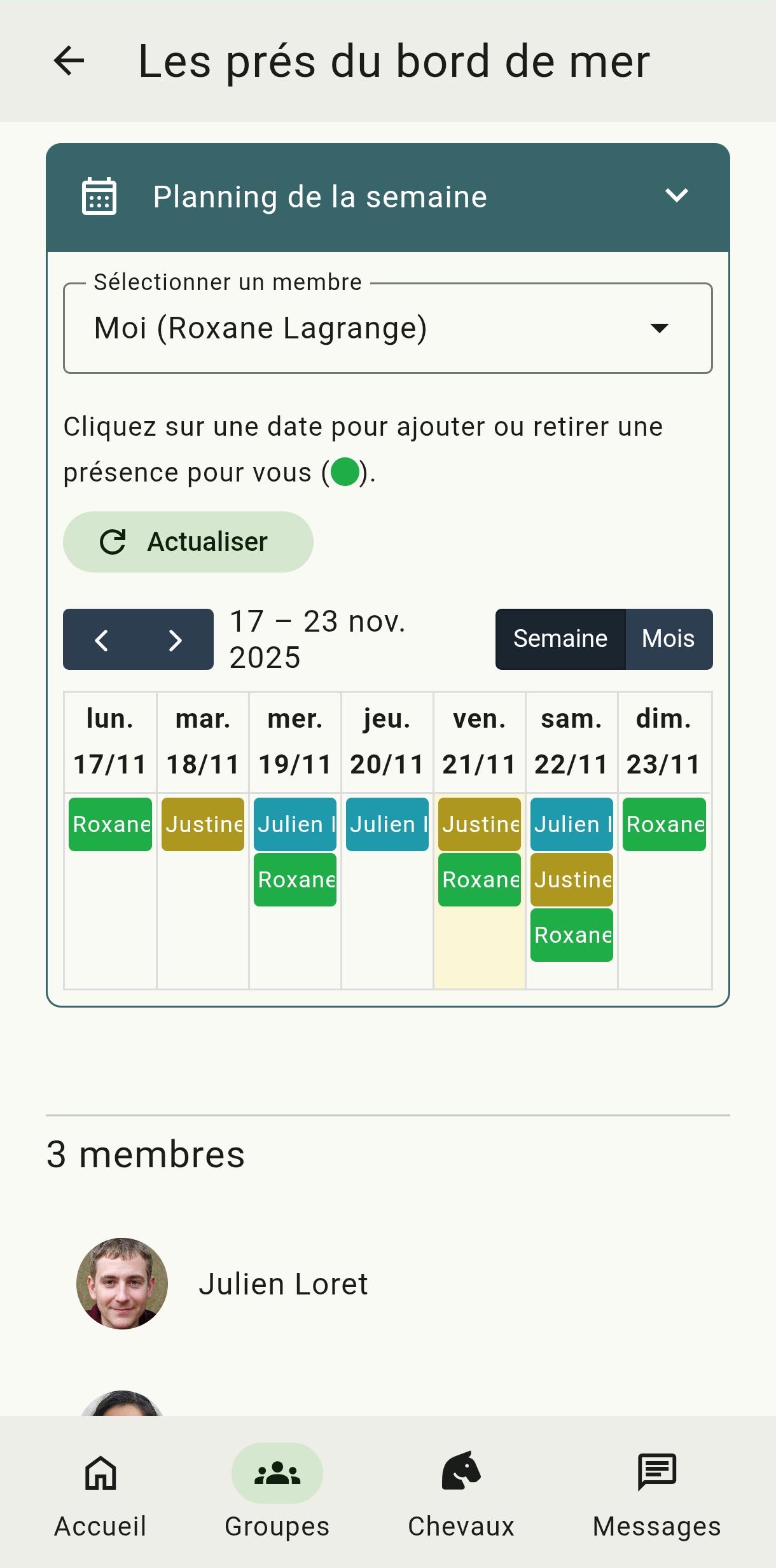Click Roxane's green event on dimanche 23/11
Image resolution: width=776 pixels, height=1568 pixels.
(x=664, y=825)
